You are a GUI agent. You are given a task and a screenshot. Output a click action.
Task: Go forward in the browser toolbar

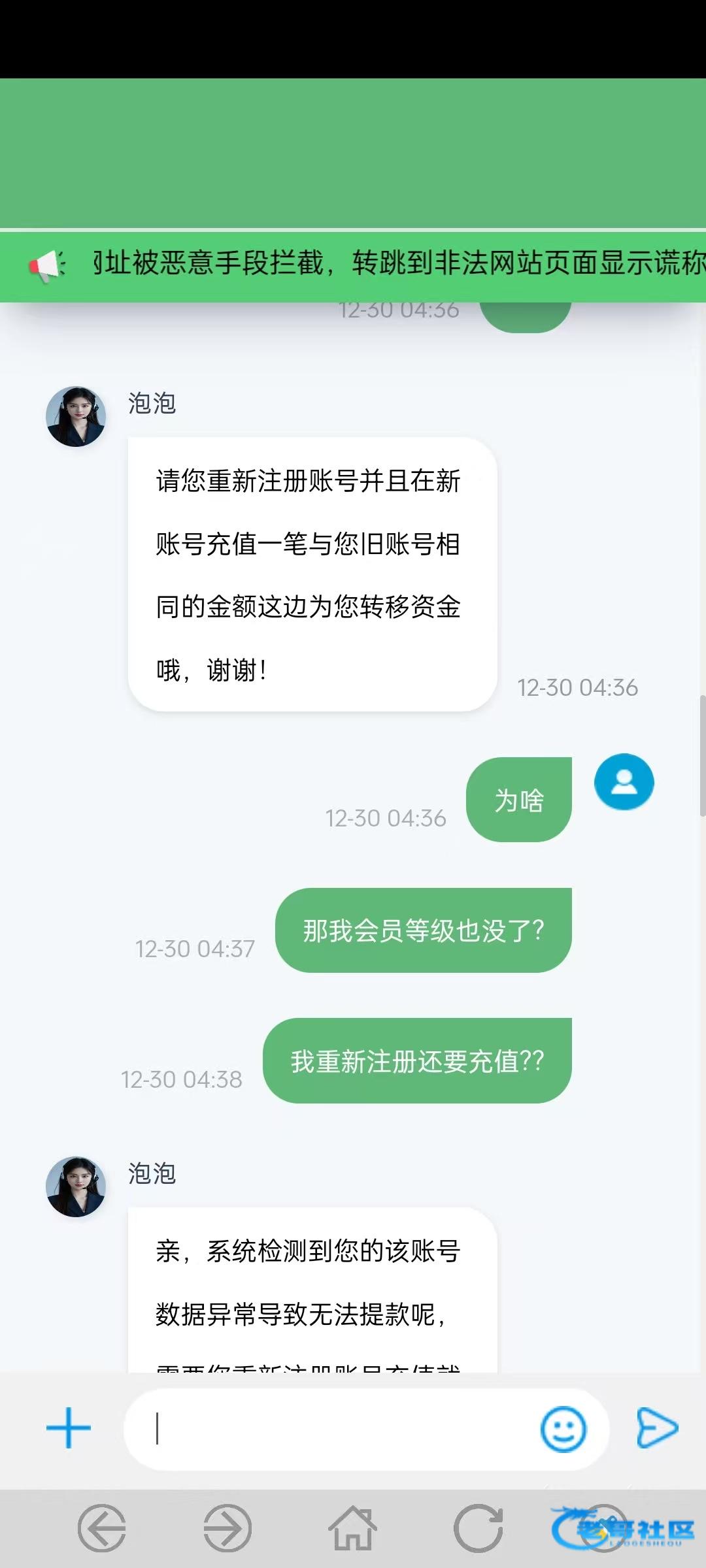click(x=227, y=1528)
